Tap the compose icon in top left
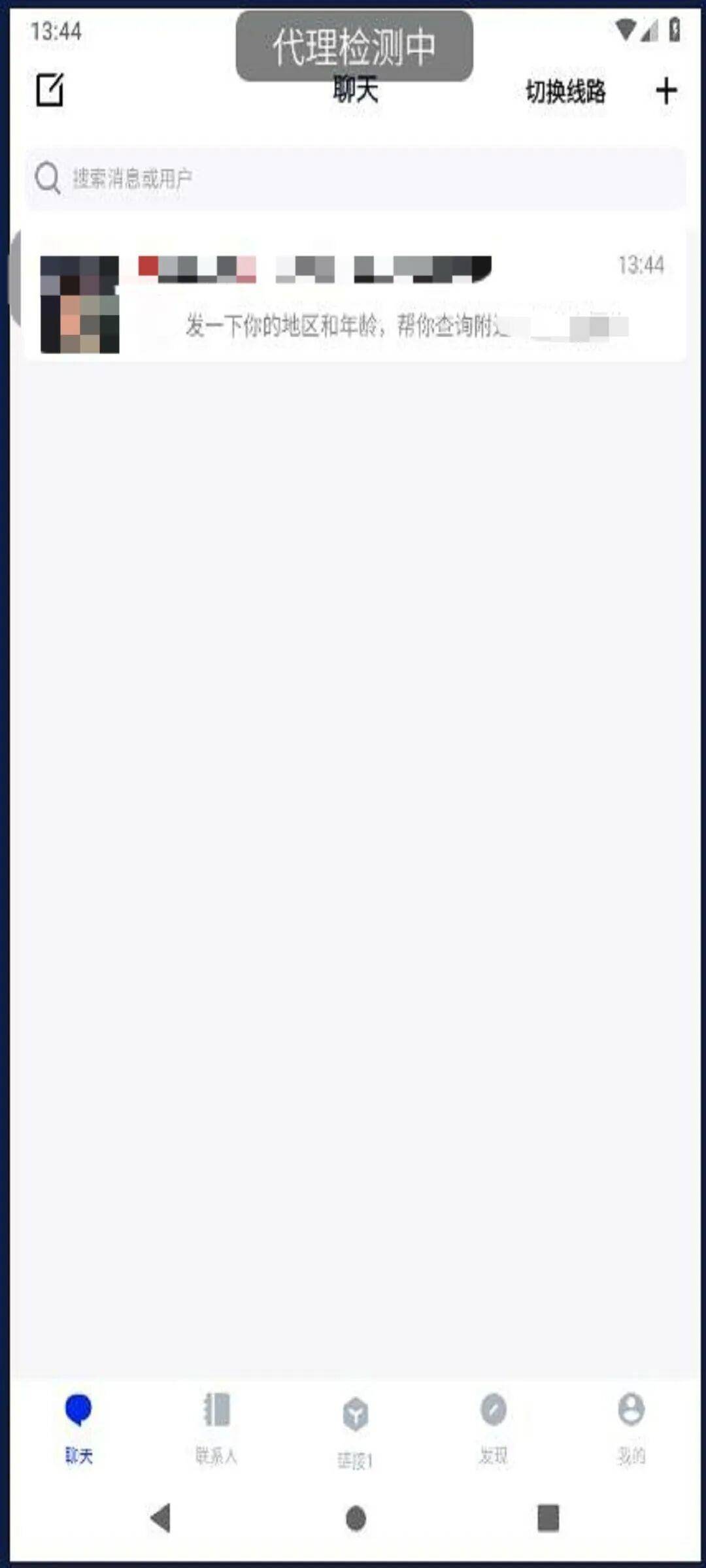The height and width of the screenshot is (1568, 706). (50, 90)
